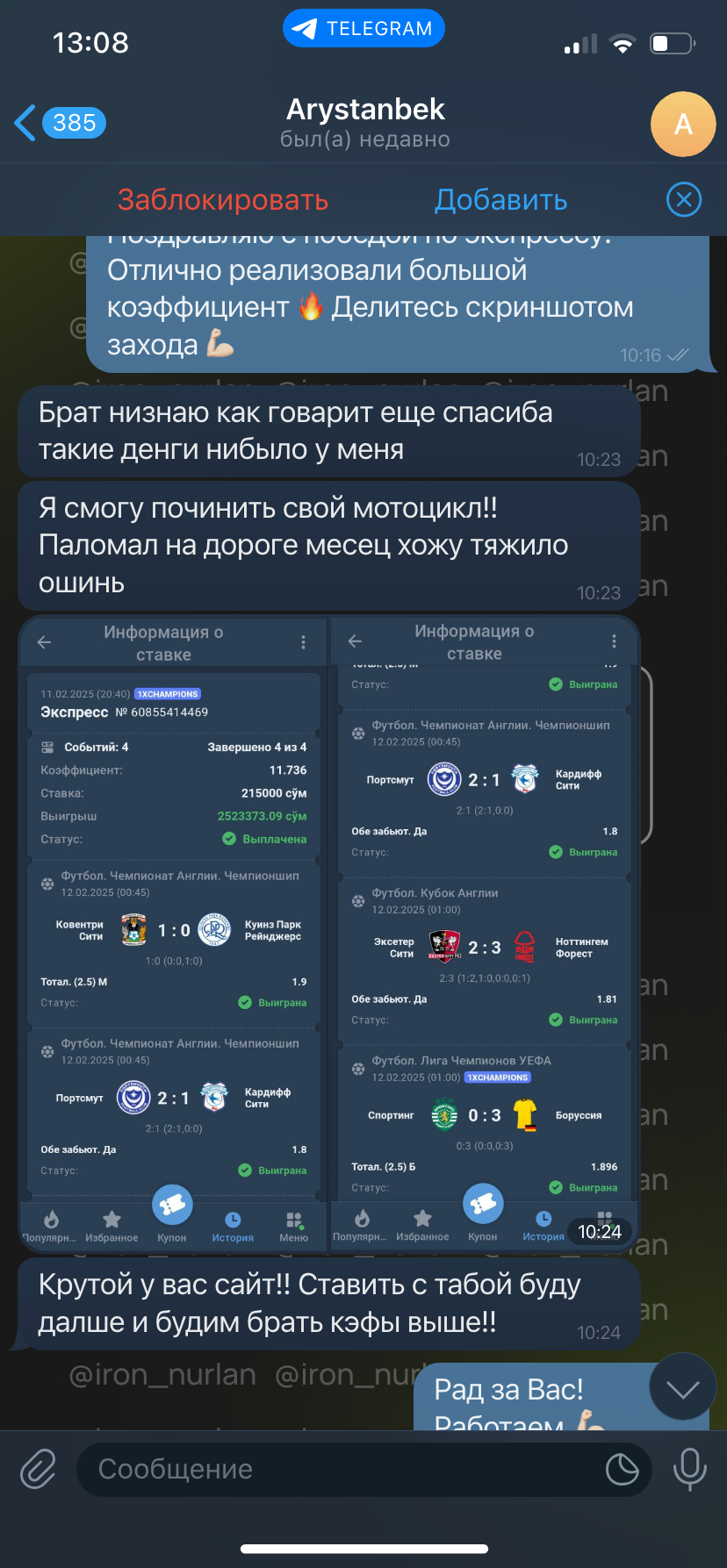This screenshot has width=727, height=1568.
Task: Open the attachment paperclip
Action: (x=39, y=1469)
